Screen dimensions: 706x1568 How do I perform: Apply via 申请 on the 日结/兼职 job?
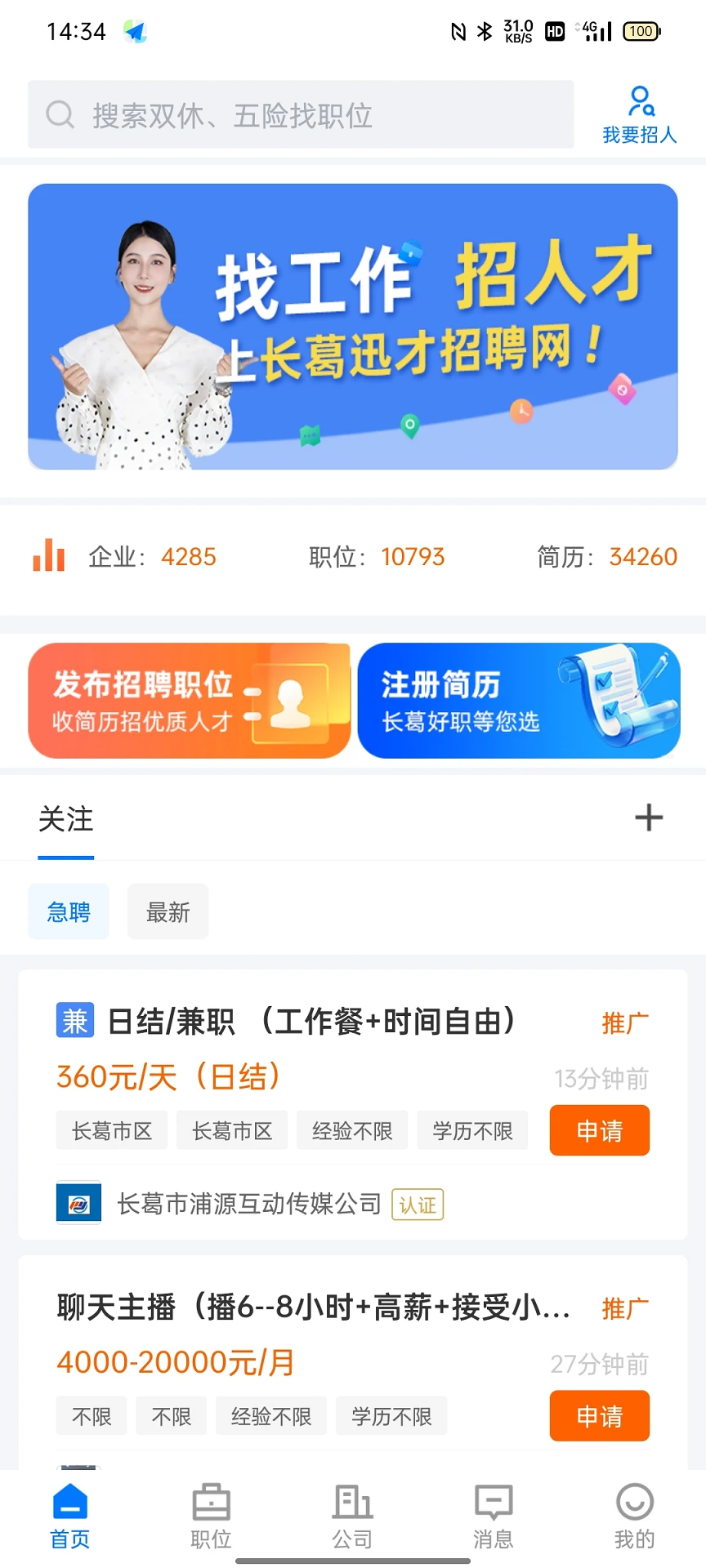(x=599, y=1130)
